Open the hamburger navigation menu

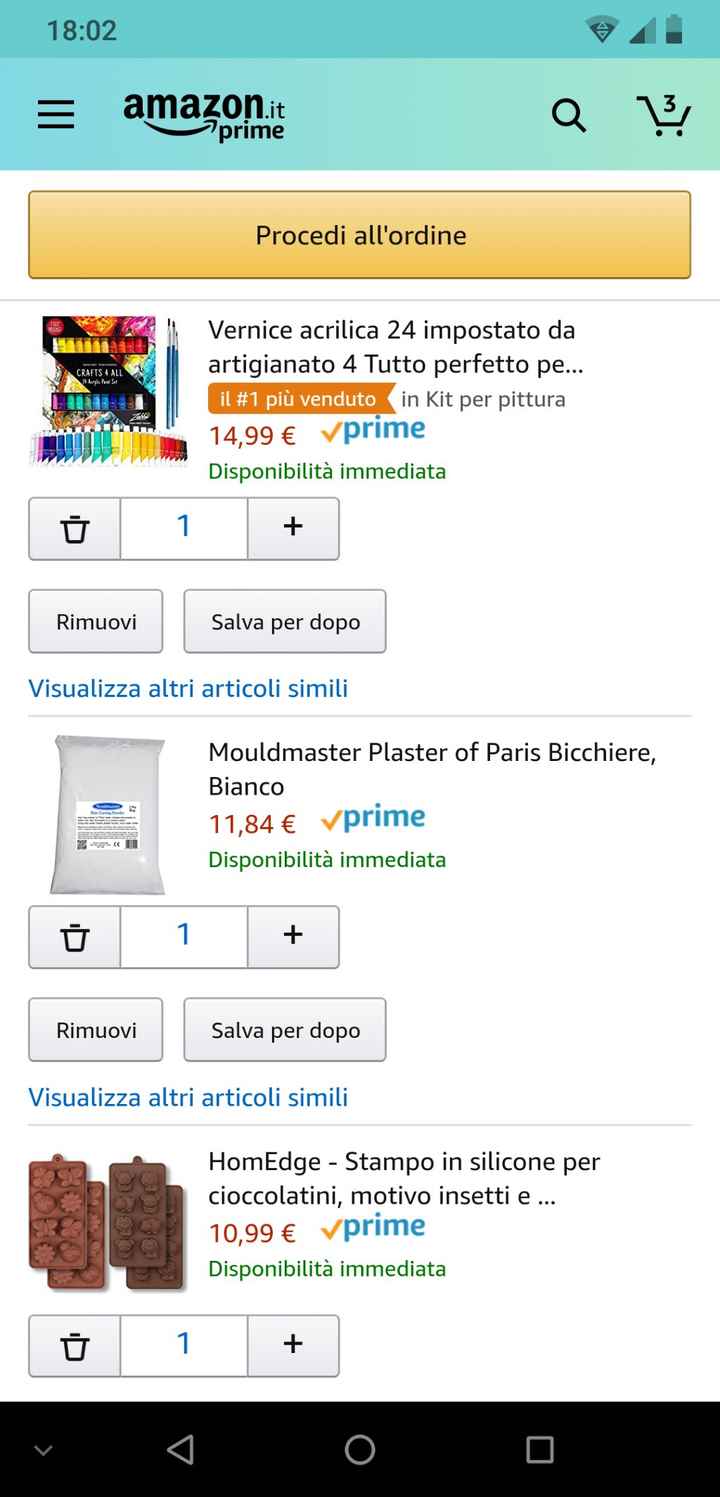[x=55, y=114]
